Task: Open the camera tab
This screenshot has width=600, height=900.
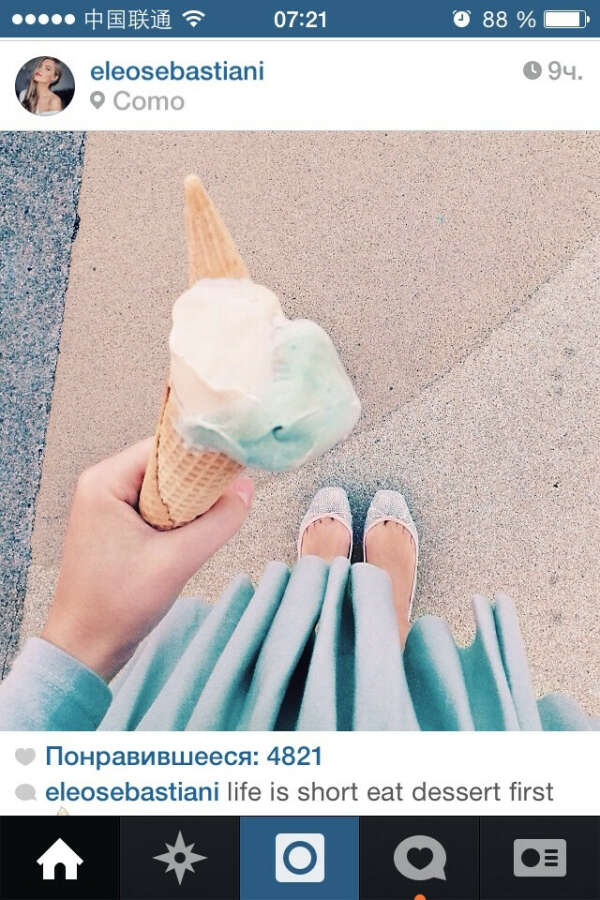Action: [x=300, y=858]
